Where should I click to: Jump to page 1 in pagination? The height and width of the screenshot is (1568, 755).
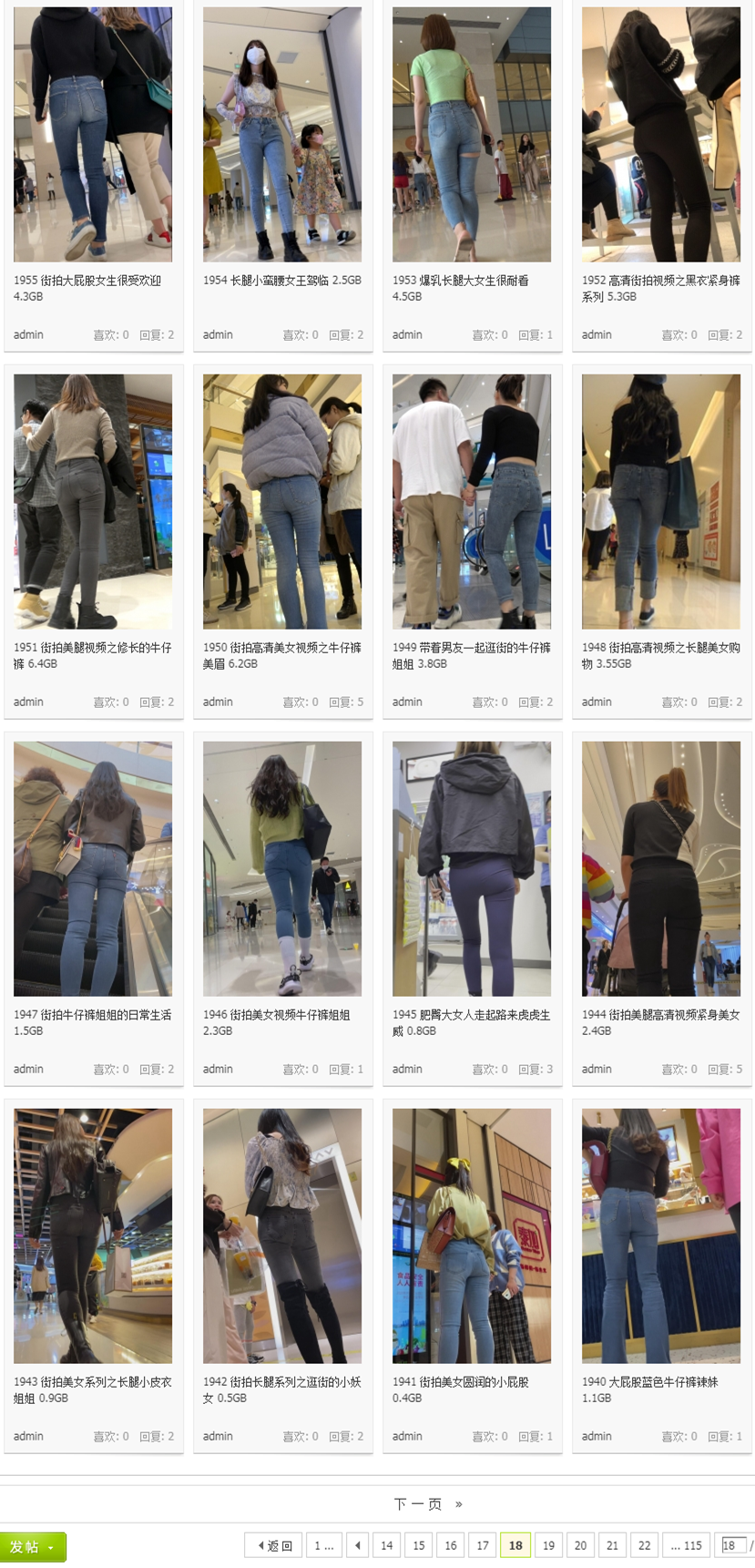tap(323, 1545)
